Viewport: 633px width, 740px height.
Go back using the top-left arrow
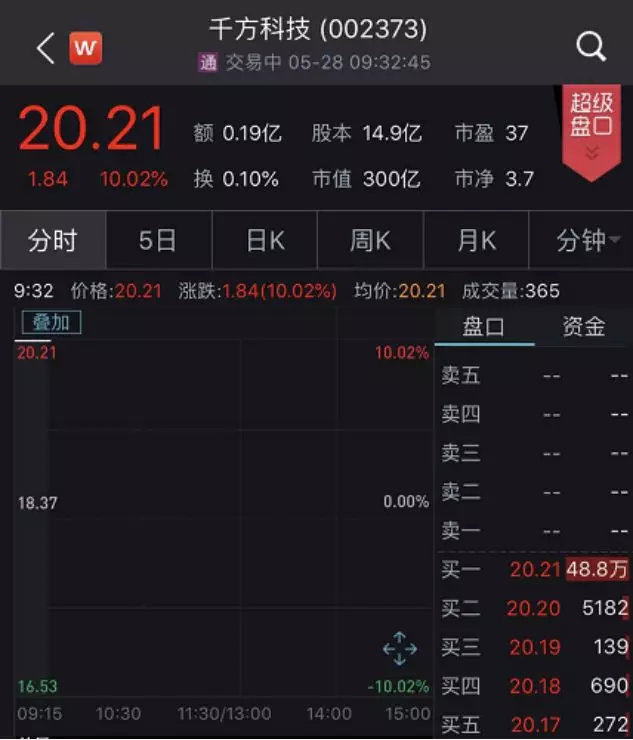click(x=46, y=48)
